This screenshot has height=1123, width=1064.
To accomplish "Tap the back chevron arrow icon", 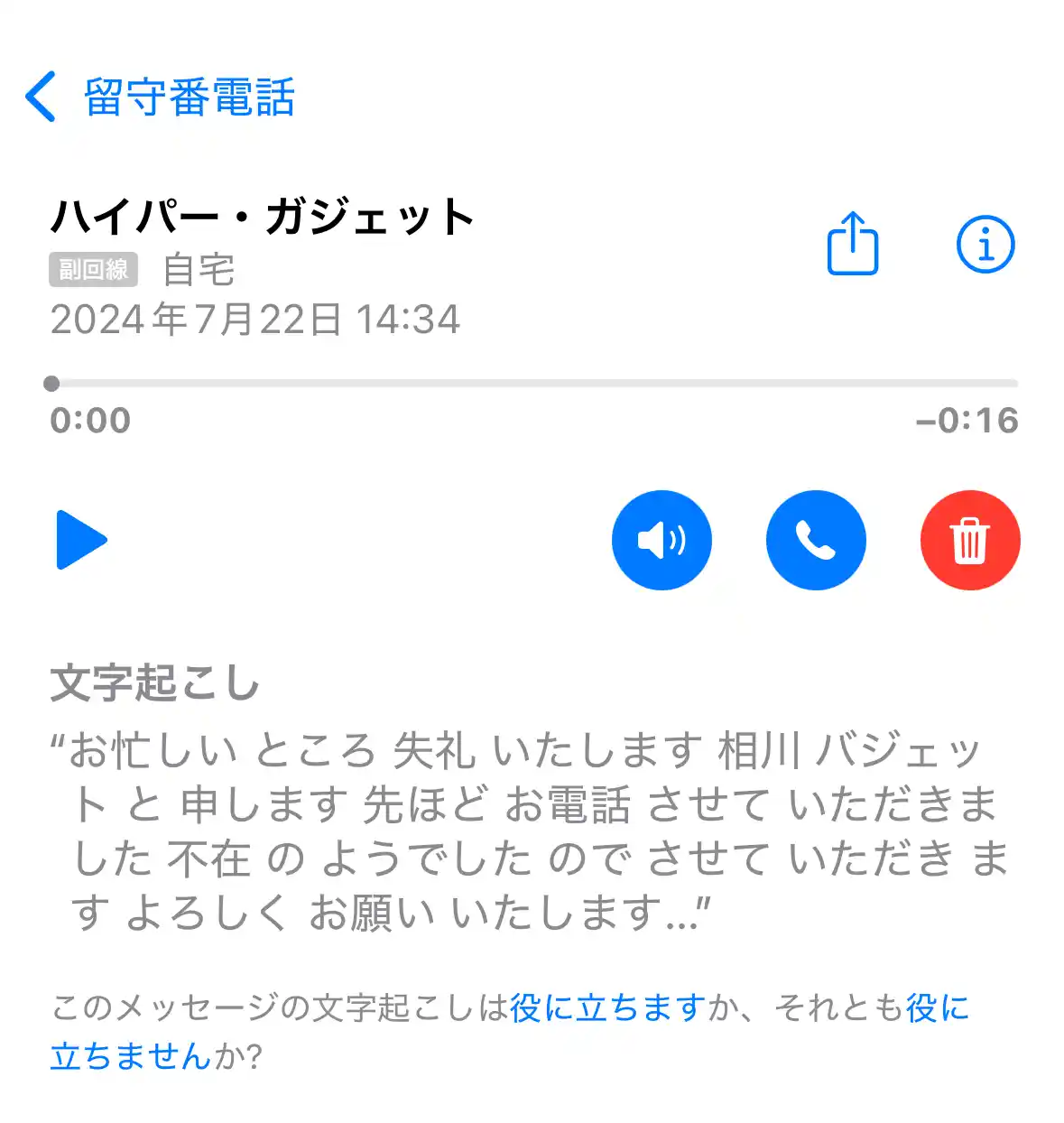I will click(x=41, y=97).
